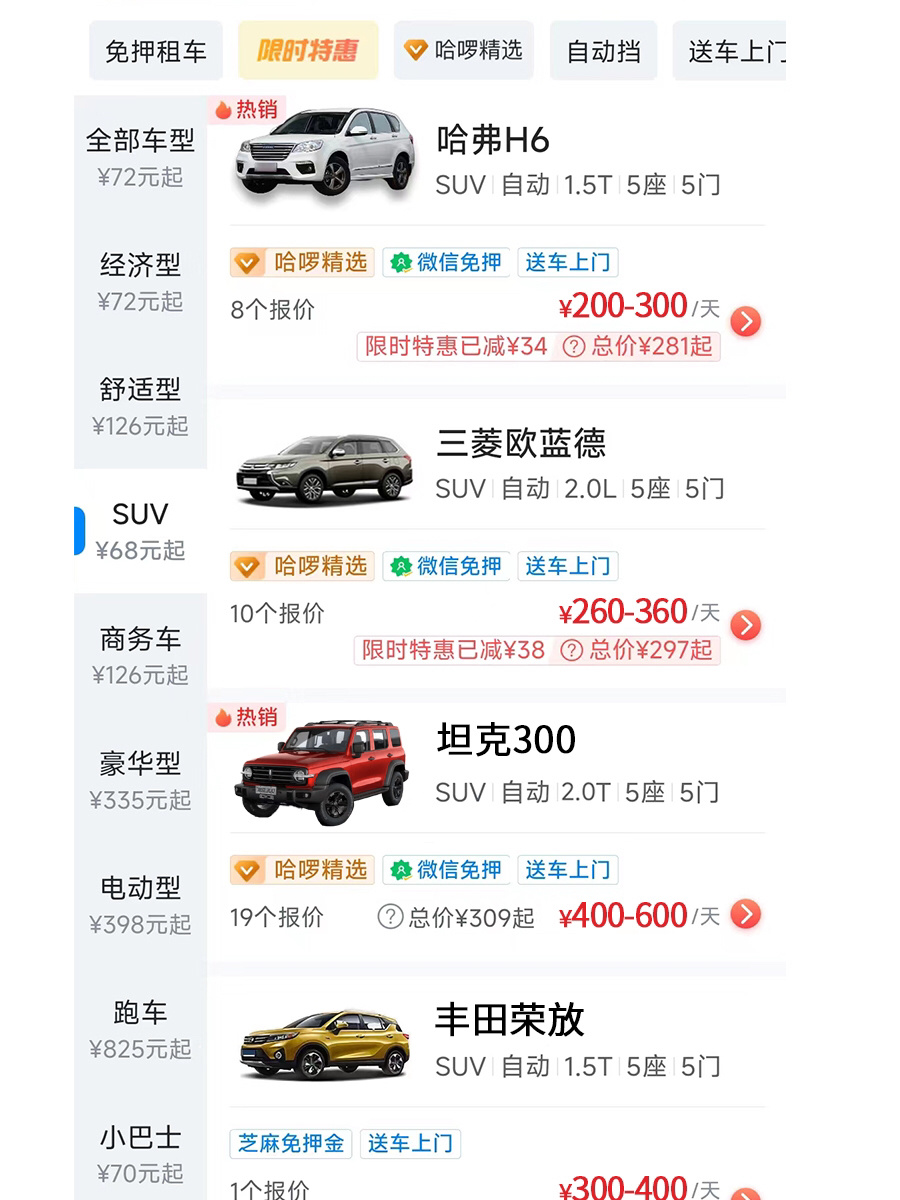Switch to 跑车 category
The image size is (900, 1200).
[x=140, y=1029]
